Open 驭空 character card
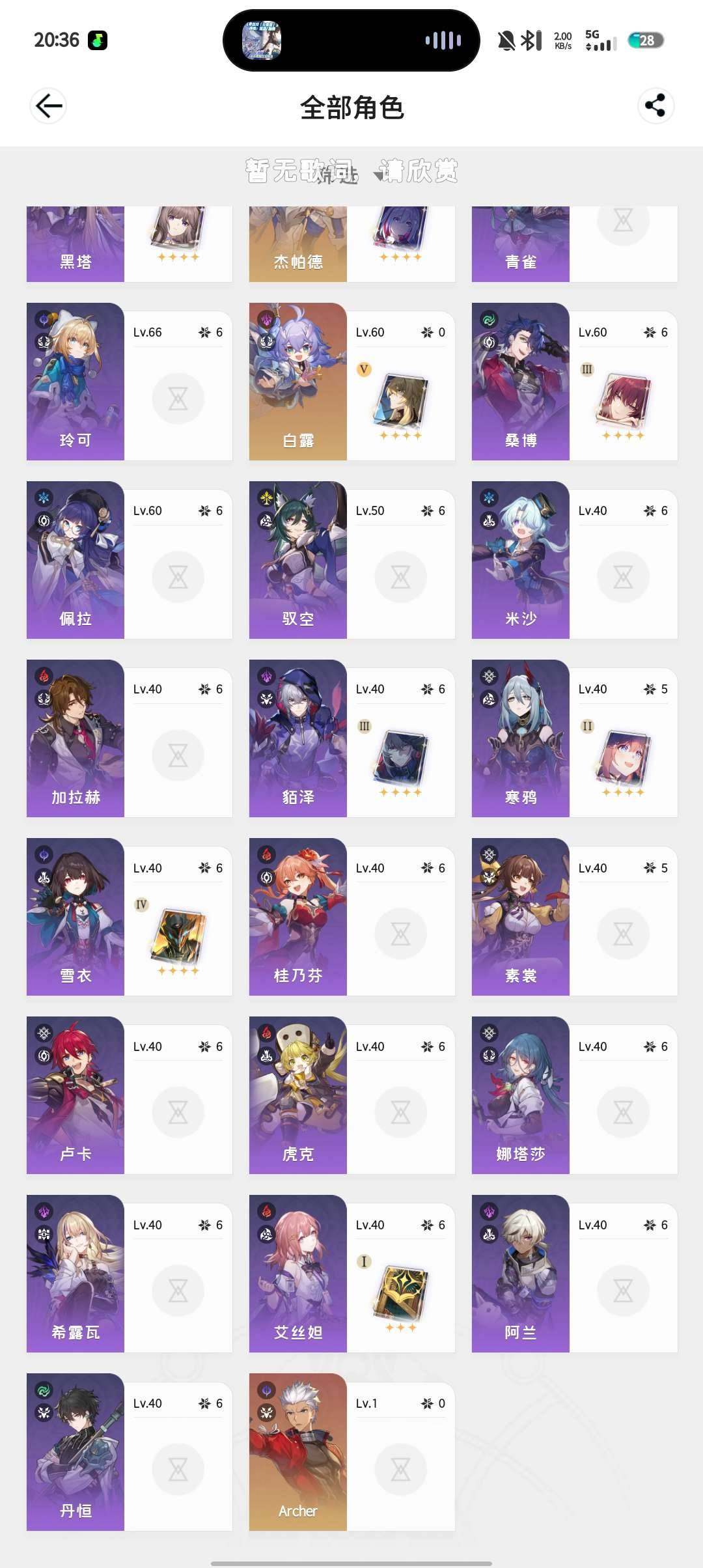This screenshot has height=1568, width=703. pyautogui.click(x=298, y=560)
